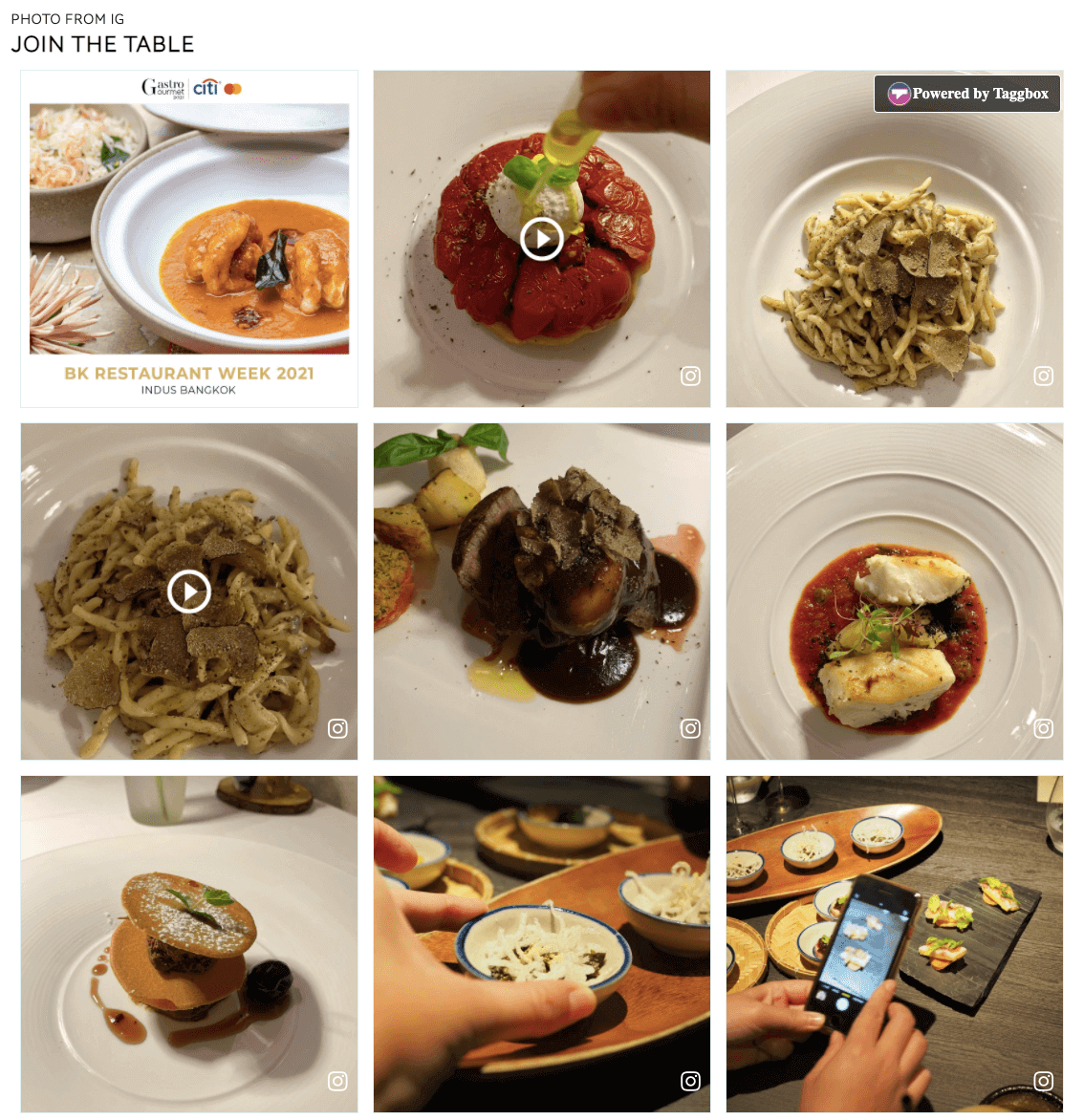Viewport: 1084px width, 1120px height.
Task: Open the seared fish in tomato sauce photo
Action: [894, 591]
